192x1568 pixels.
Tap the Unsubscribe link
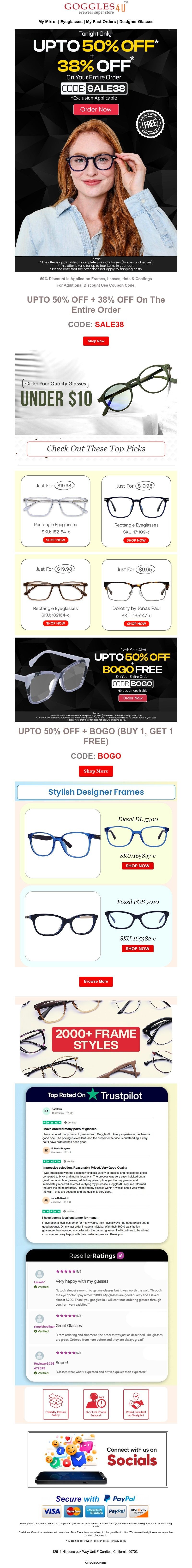[x=96, y=1562]
